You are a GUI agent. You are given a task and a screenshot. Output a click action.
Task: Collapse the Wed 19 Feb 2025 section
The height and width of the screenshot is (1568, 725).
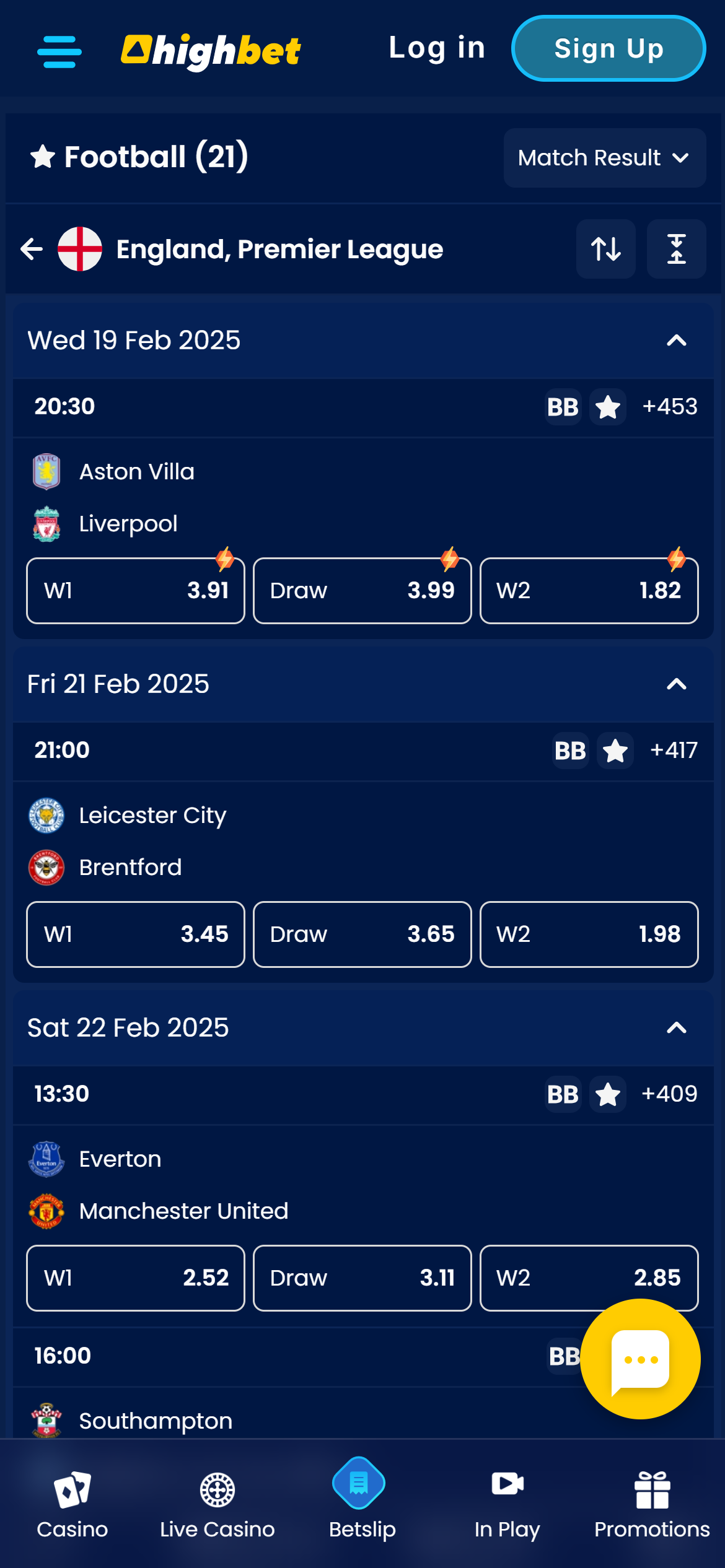tap(676, 341)
